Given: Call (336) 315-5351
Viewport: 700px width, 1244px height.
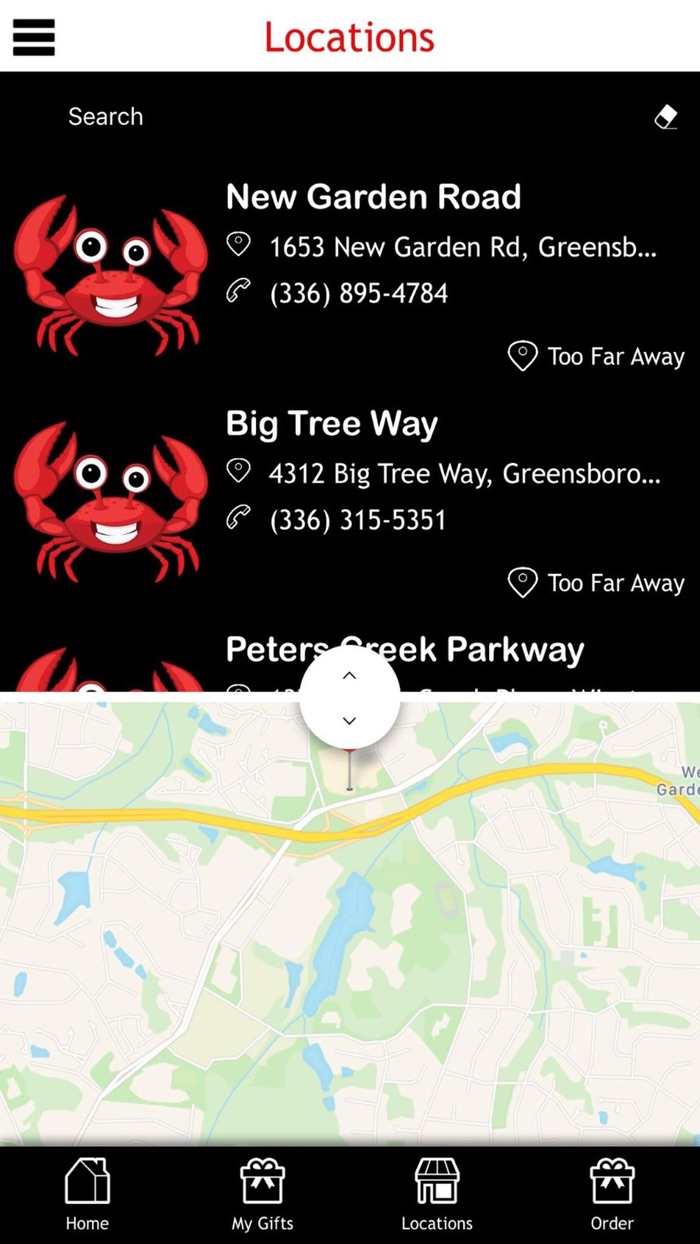Looking at the screenshot, I should point(358,520).
